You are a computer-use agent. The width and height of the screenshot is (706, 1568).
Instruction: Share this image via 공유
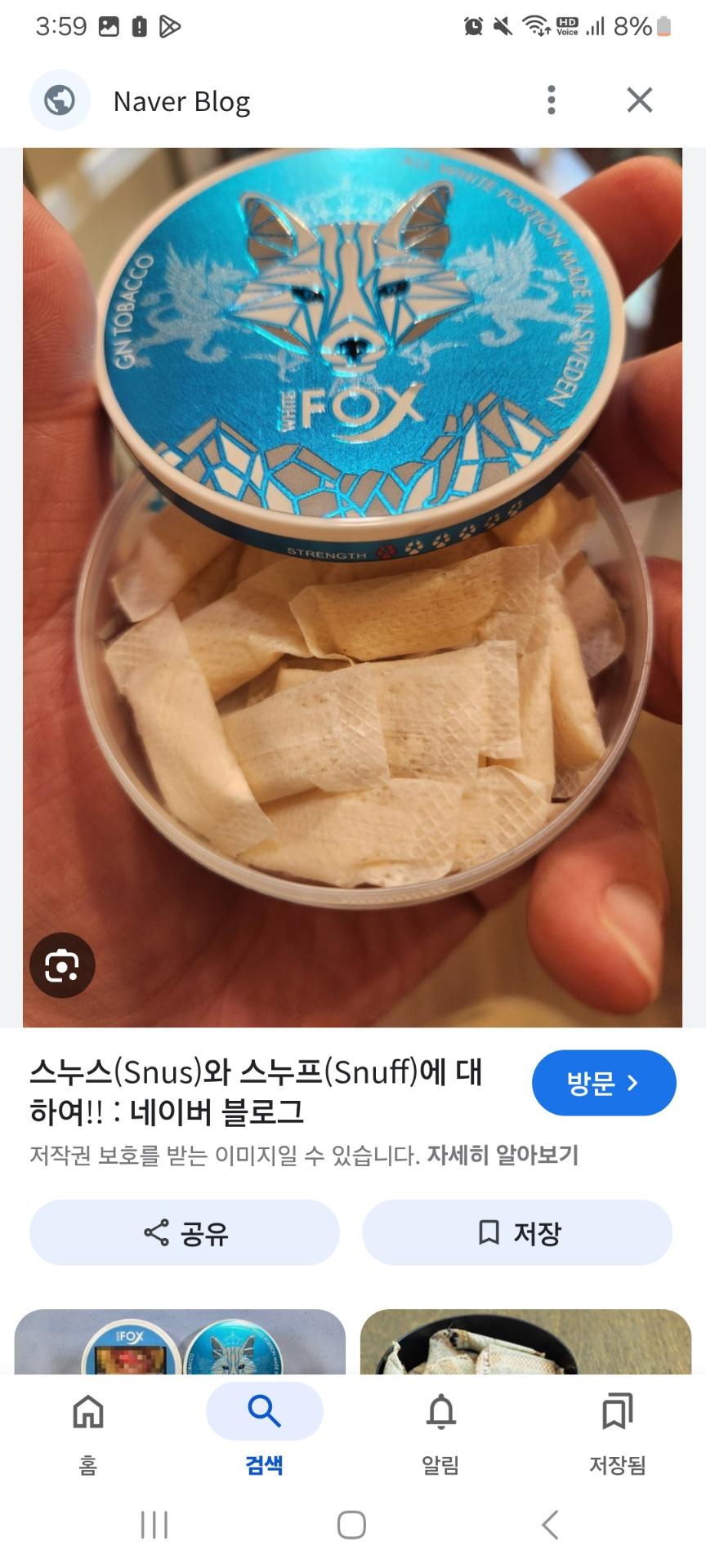(185, 1232)
